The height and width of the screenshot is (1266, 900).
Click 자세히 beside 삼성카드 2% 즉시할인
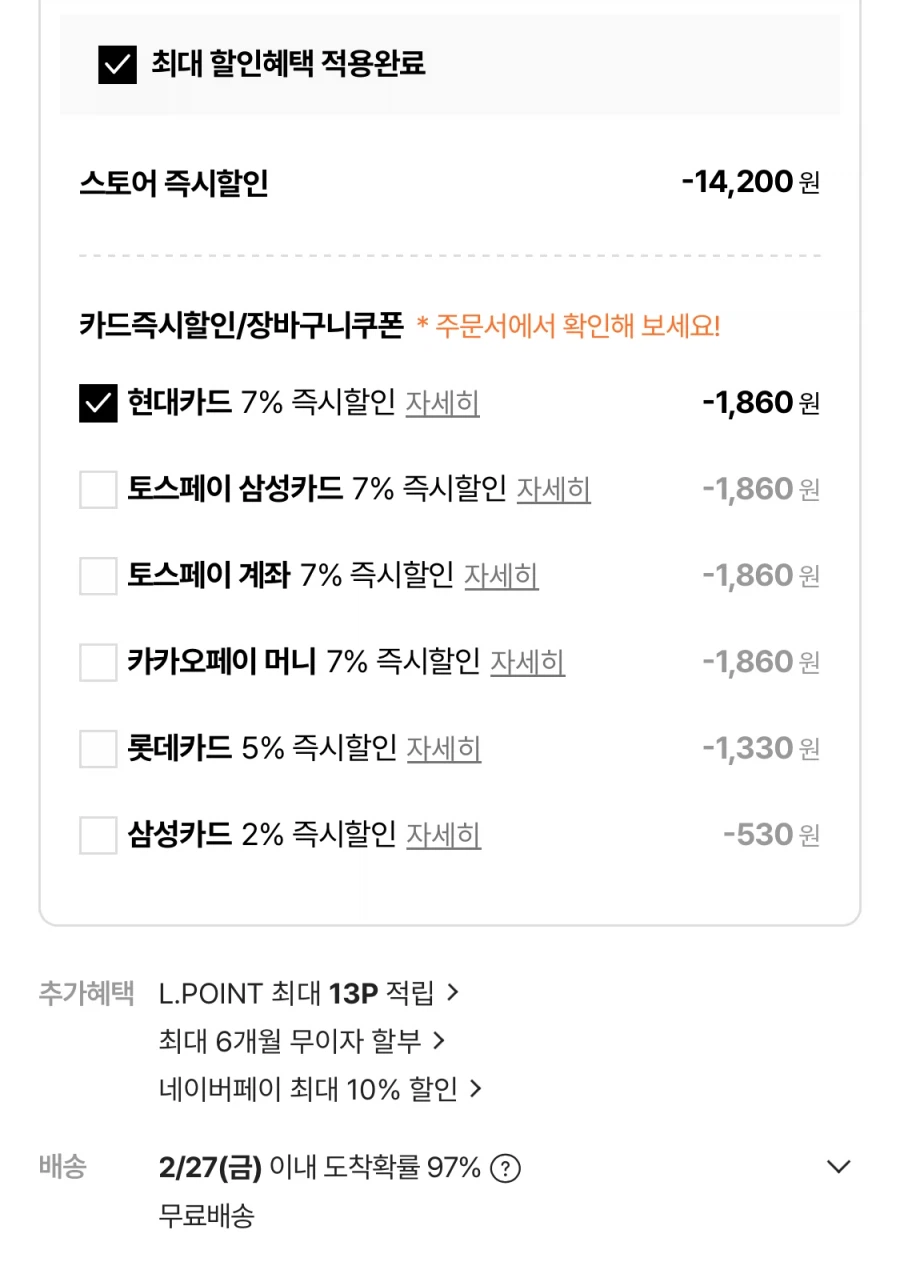(444, 834)
